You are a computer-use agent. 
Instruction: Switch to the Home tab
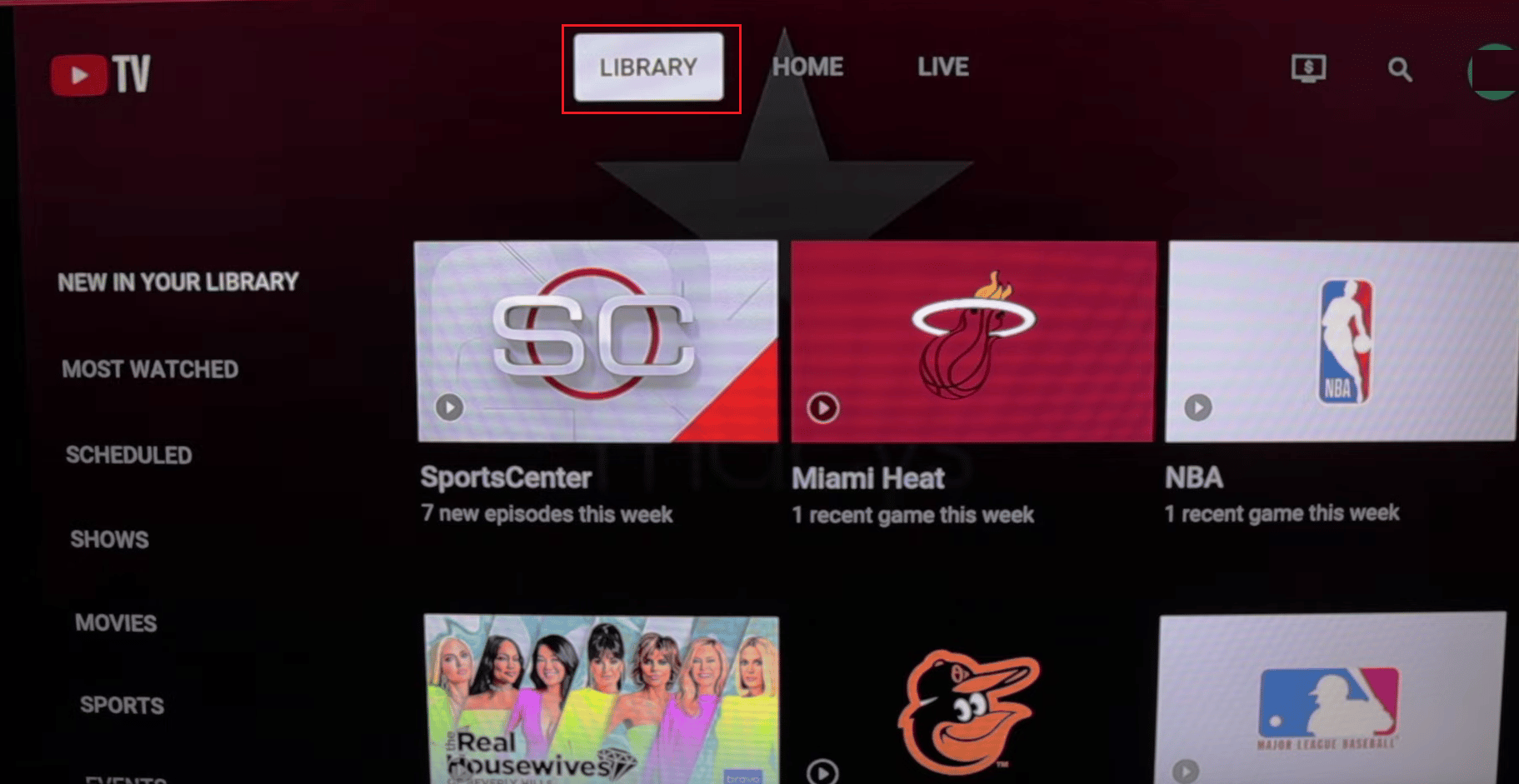[x=807, y=67]
